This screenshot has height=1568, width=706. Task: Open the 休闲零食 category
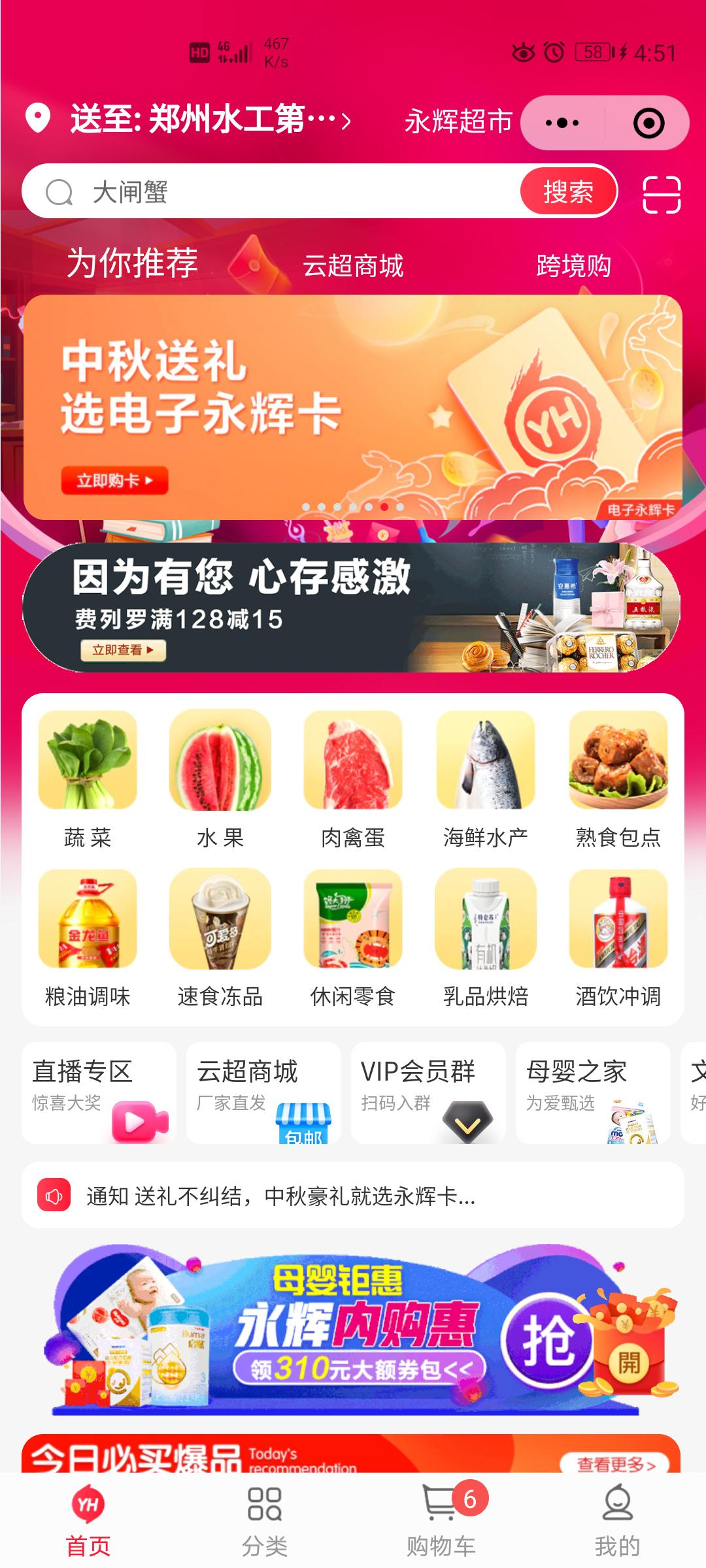pos(353,938)
